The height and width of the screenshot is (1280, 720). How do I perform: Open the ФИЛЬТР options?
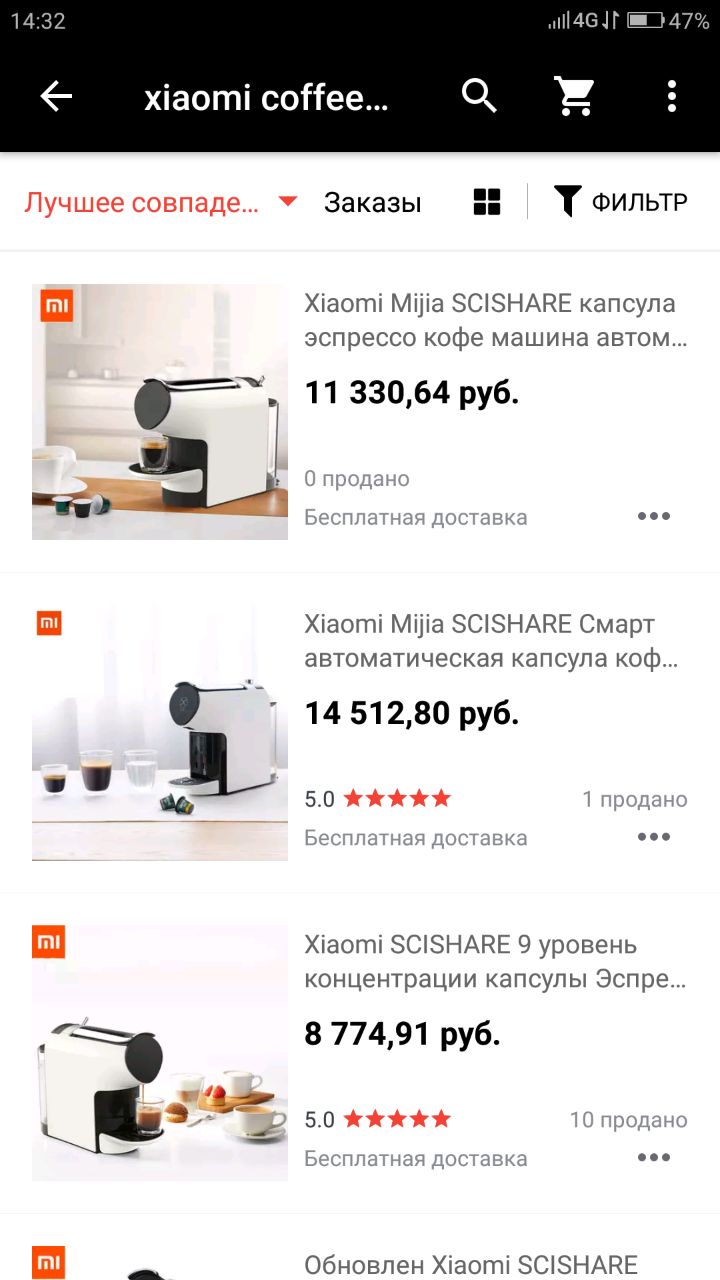(x=621, y=203)
